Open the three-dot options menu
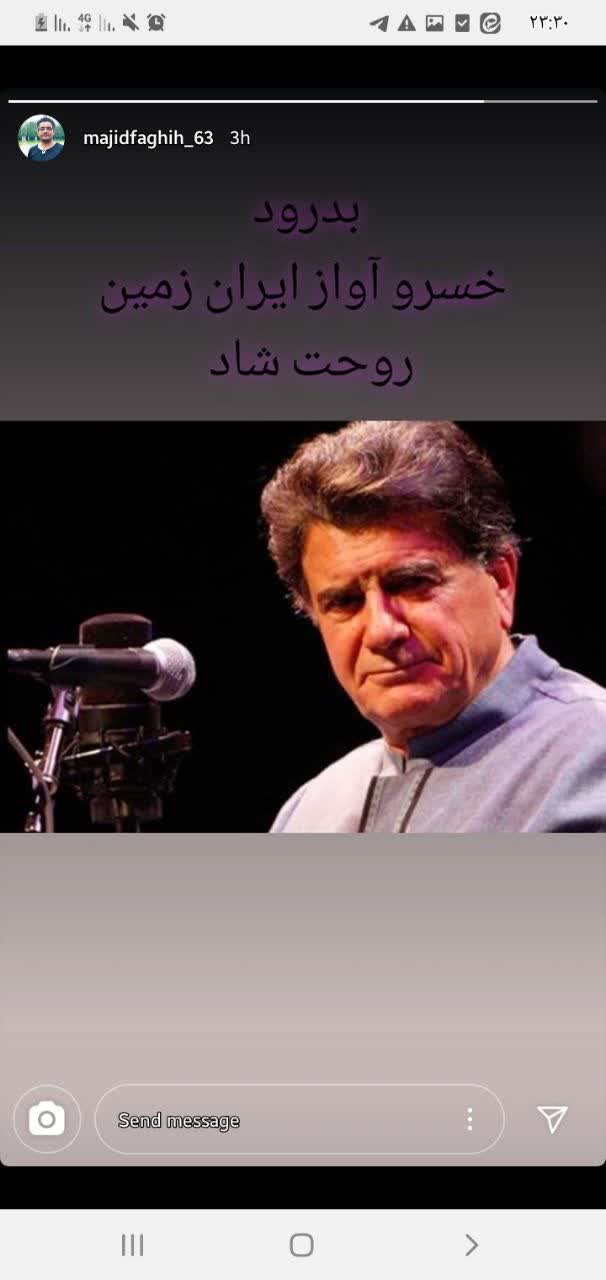 (x=469, y=1120)
